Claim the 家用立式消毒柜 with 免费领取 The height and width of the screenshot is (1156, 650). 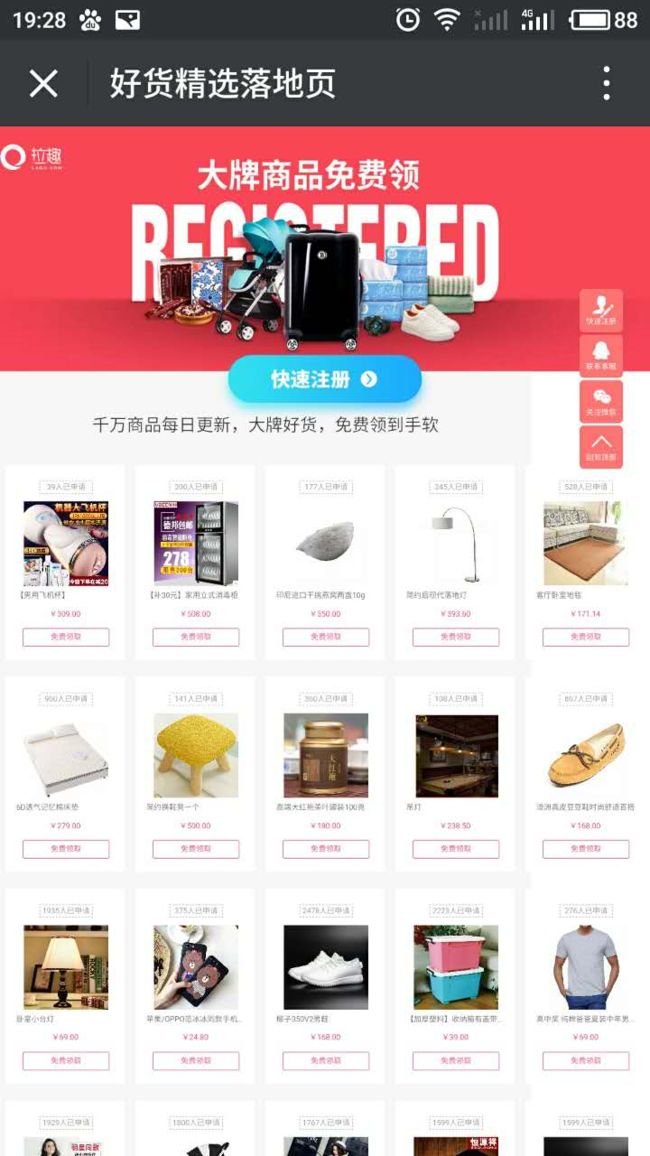(195, 637)
